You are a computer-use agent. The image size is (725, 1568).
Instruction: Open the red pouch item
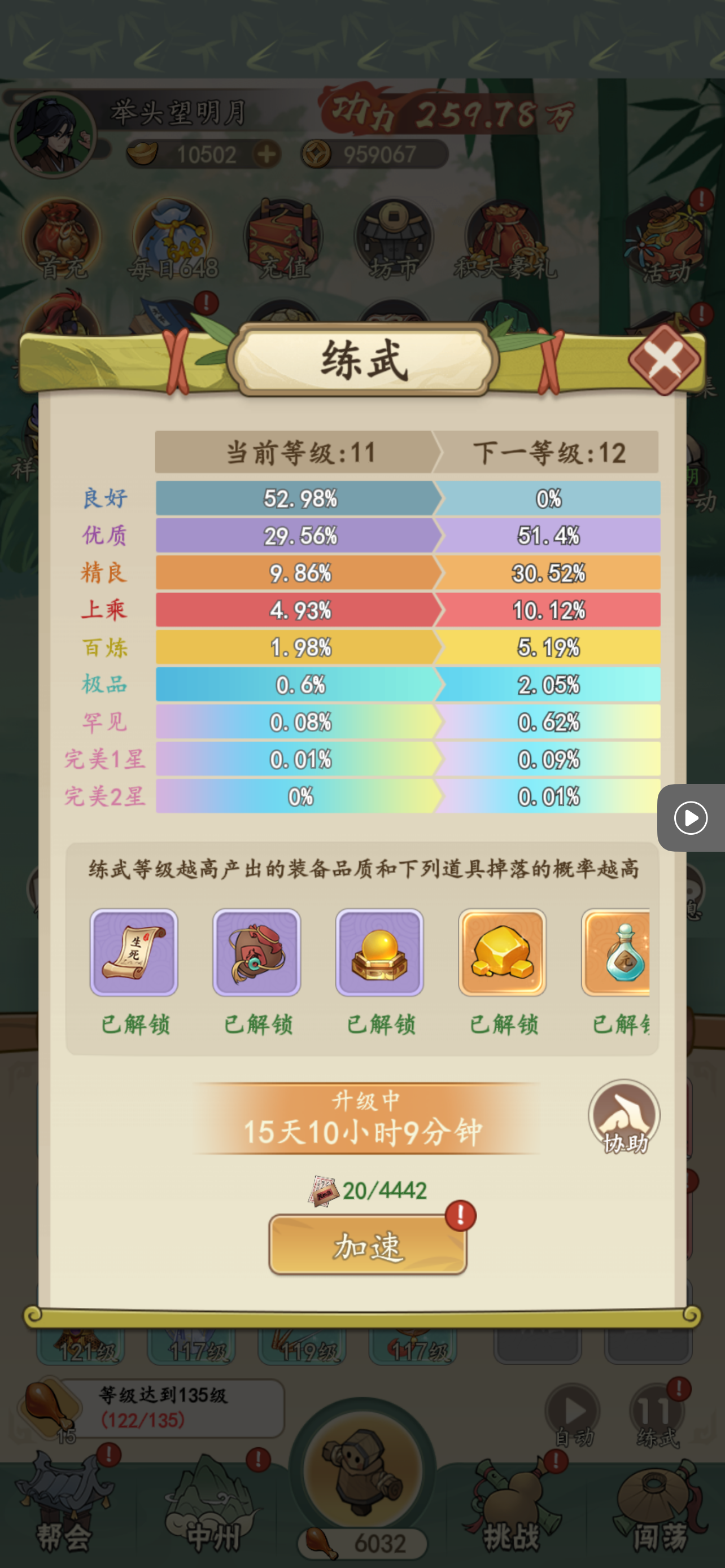[256, 952]
